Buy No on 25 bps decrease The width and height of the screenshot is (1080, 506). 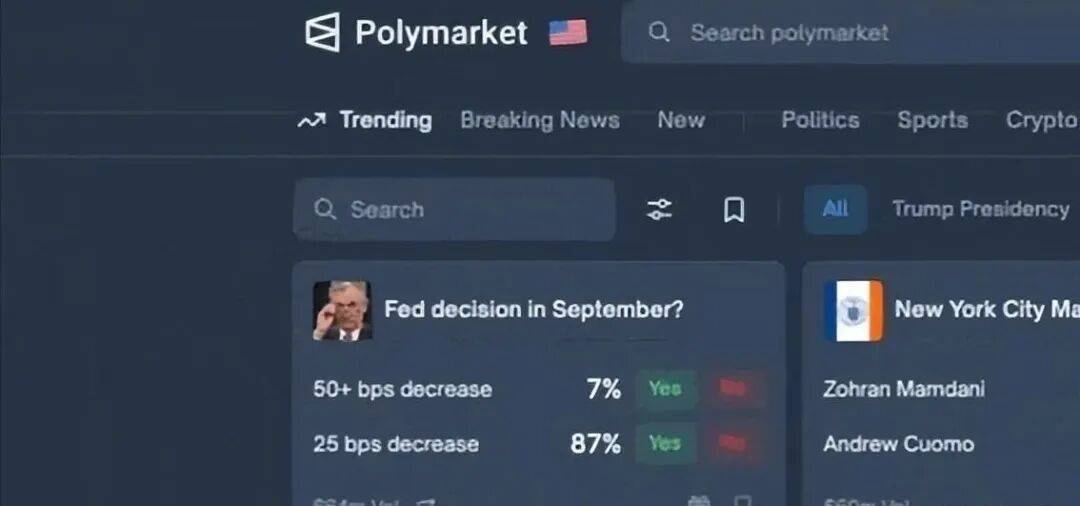733,444
